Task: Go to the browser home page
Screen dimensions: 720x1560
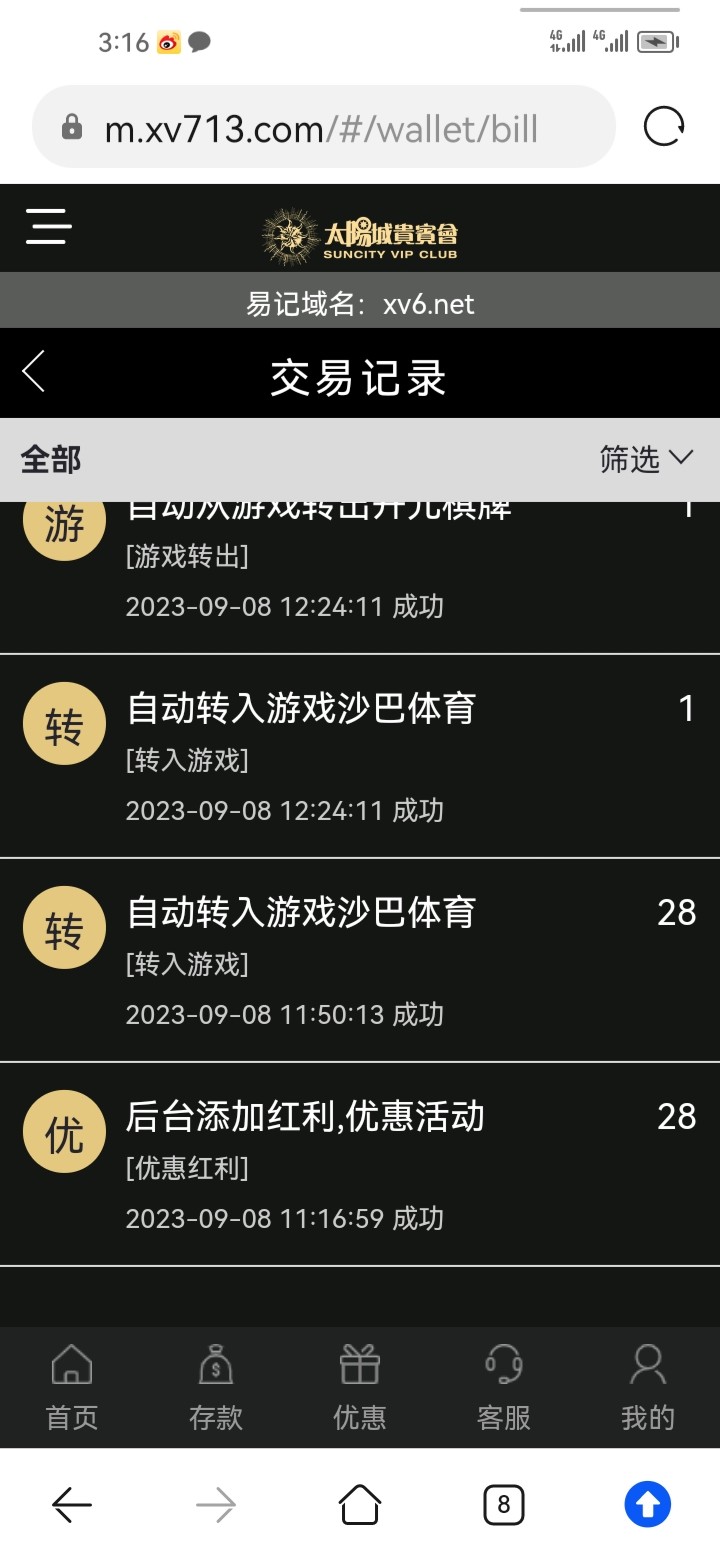Action: tap(360, 1504)
